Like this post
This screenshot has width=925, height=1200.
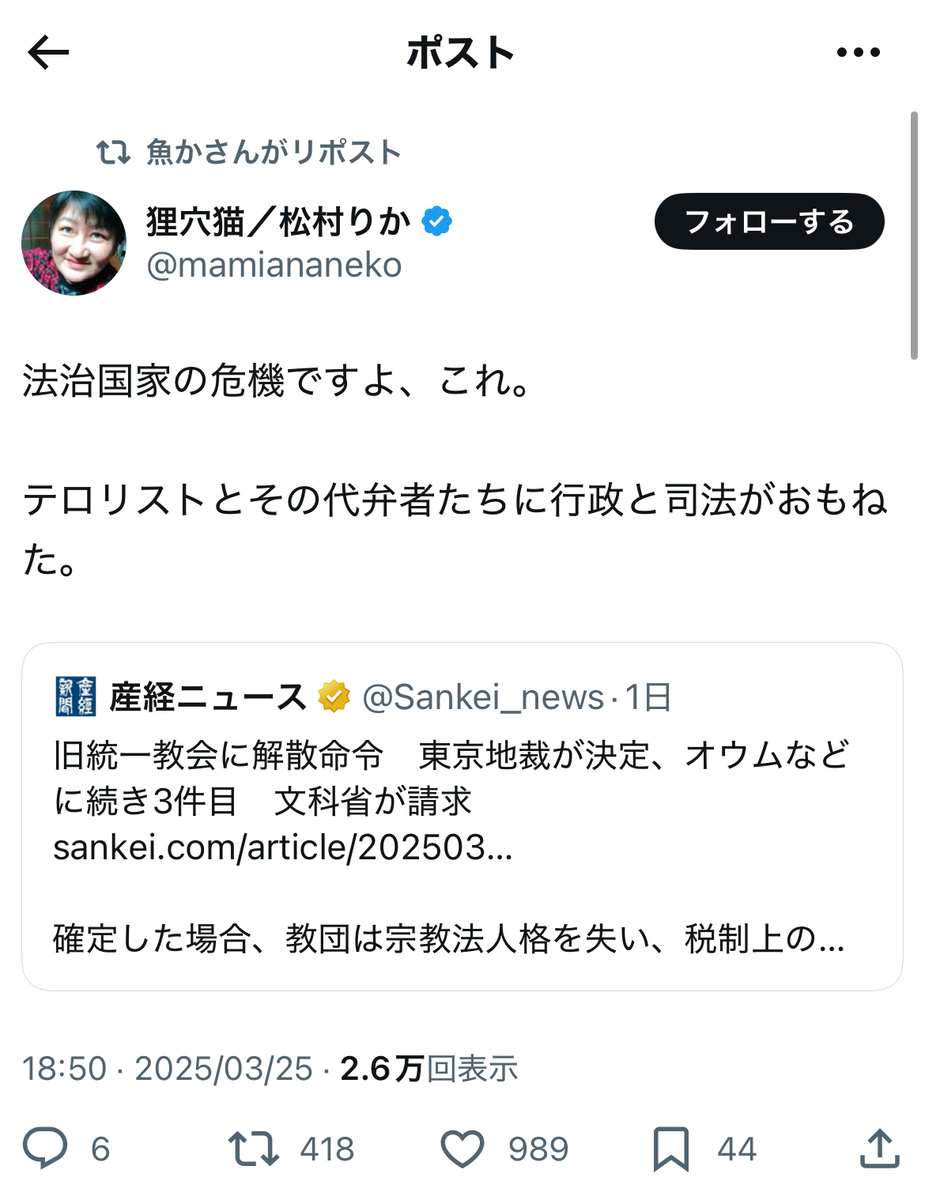(x=462, y=1148)
